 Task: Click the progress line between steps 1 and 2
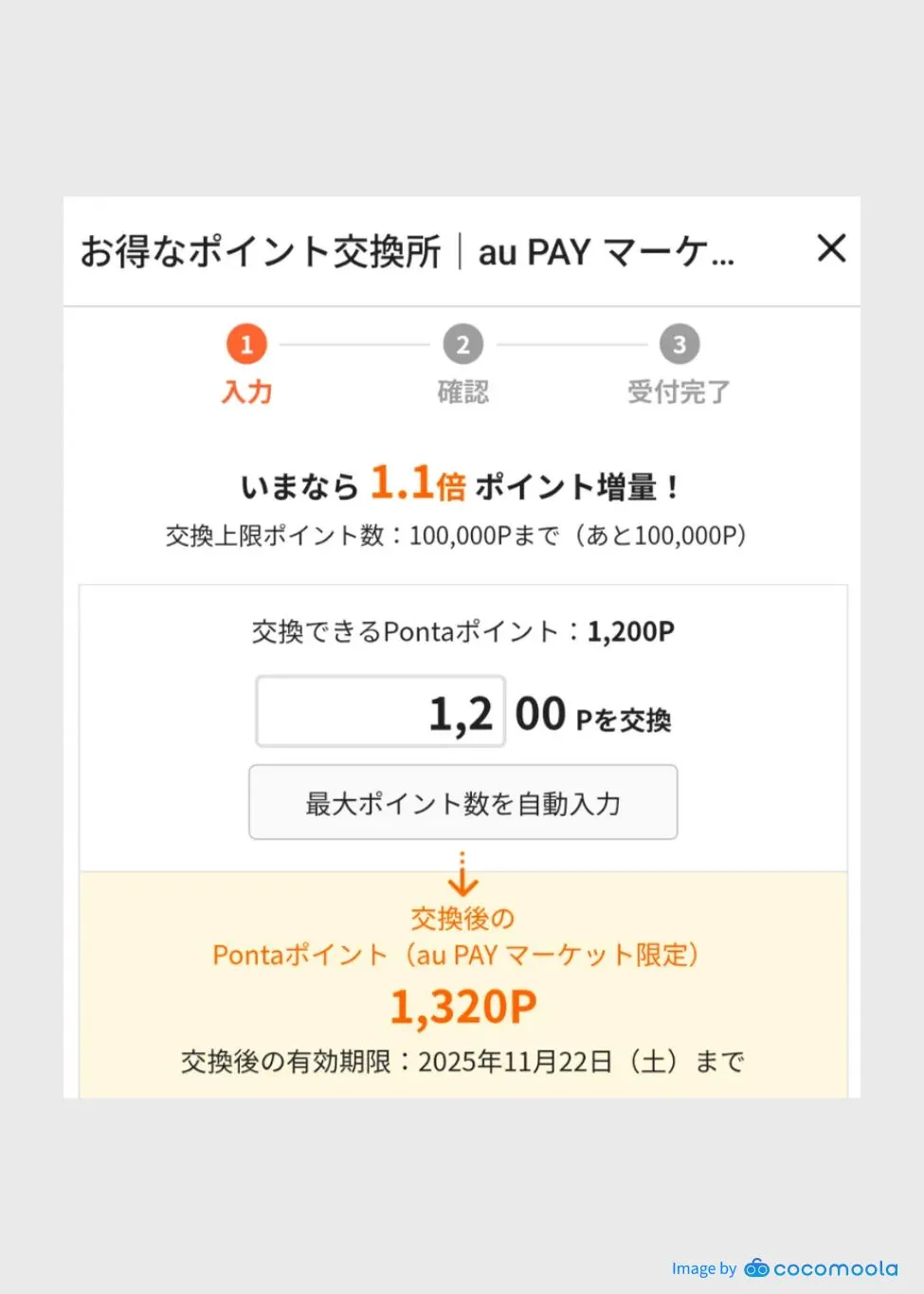[354, 344]
